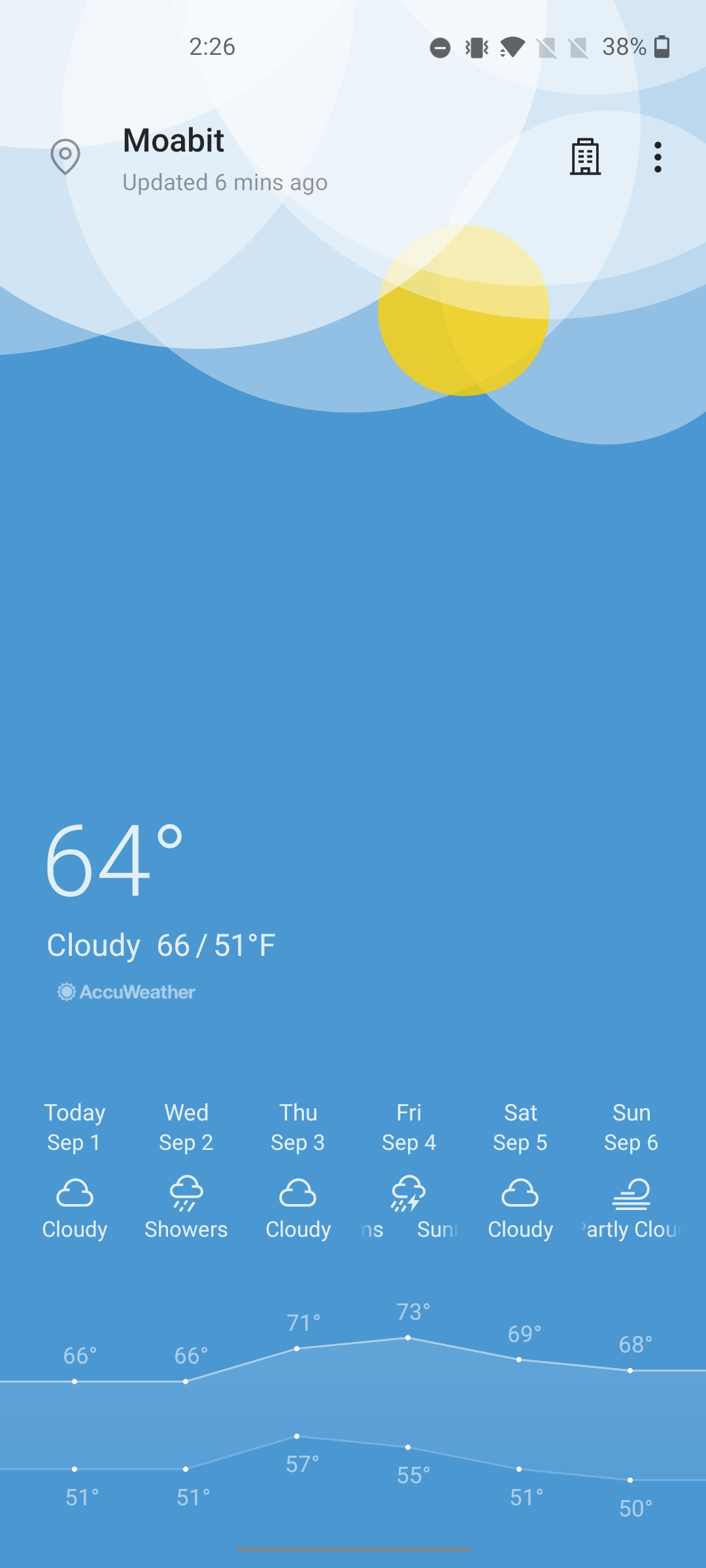706x1568 pixels.
Task: Open the AccuWeather attribution link
Action: 126,992
